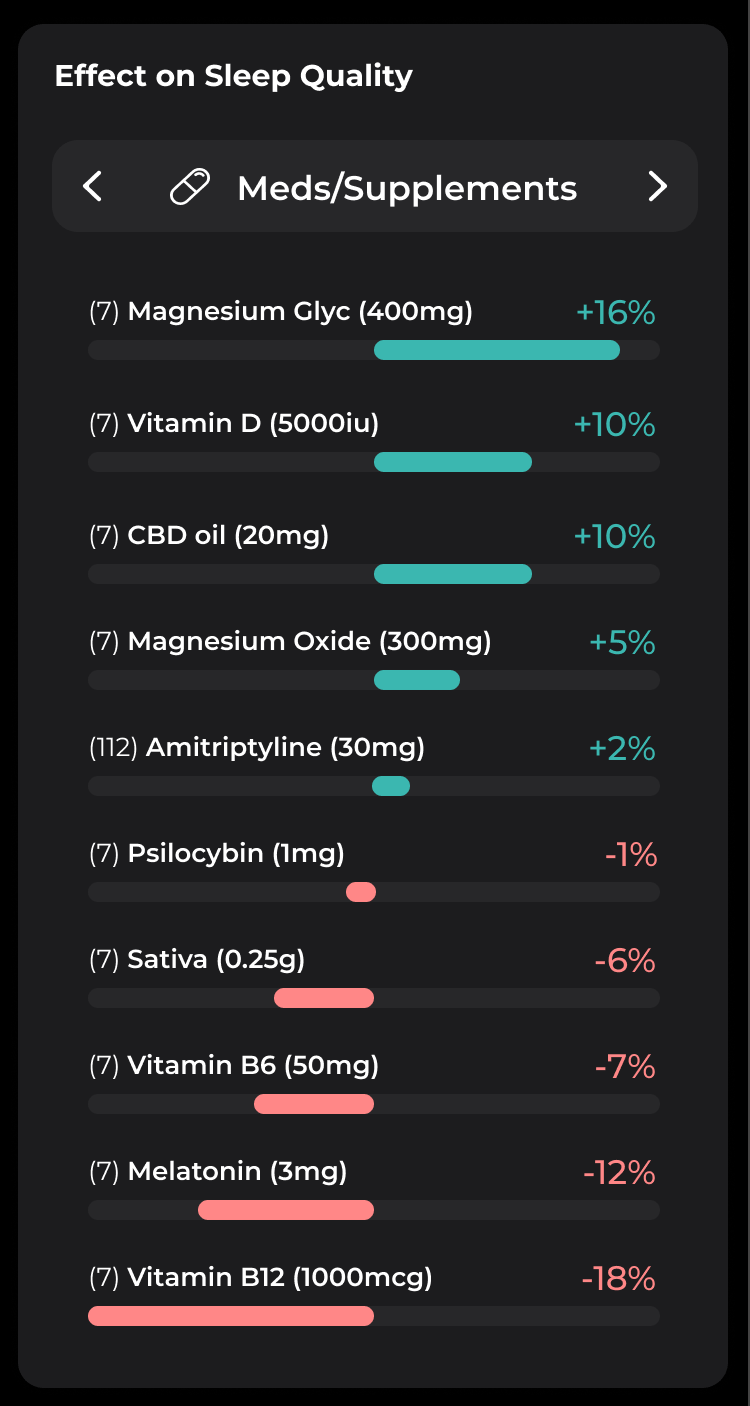Click the bar beneath Vitamin D (5000iu)

coord(375,461)
